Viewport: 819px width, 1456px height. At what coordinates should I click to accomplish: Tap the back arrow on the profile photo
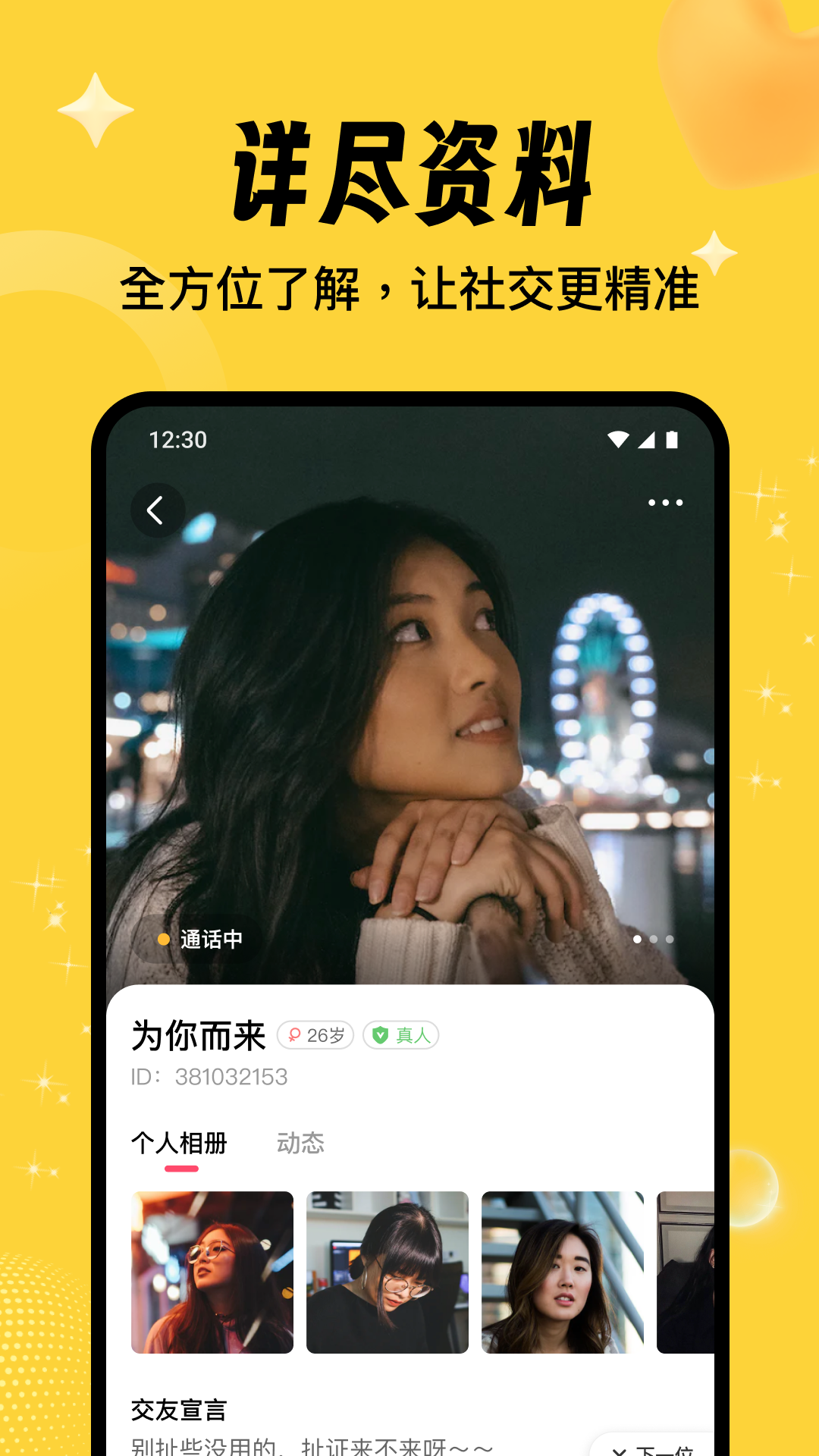(x=158, y=510)
